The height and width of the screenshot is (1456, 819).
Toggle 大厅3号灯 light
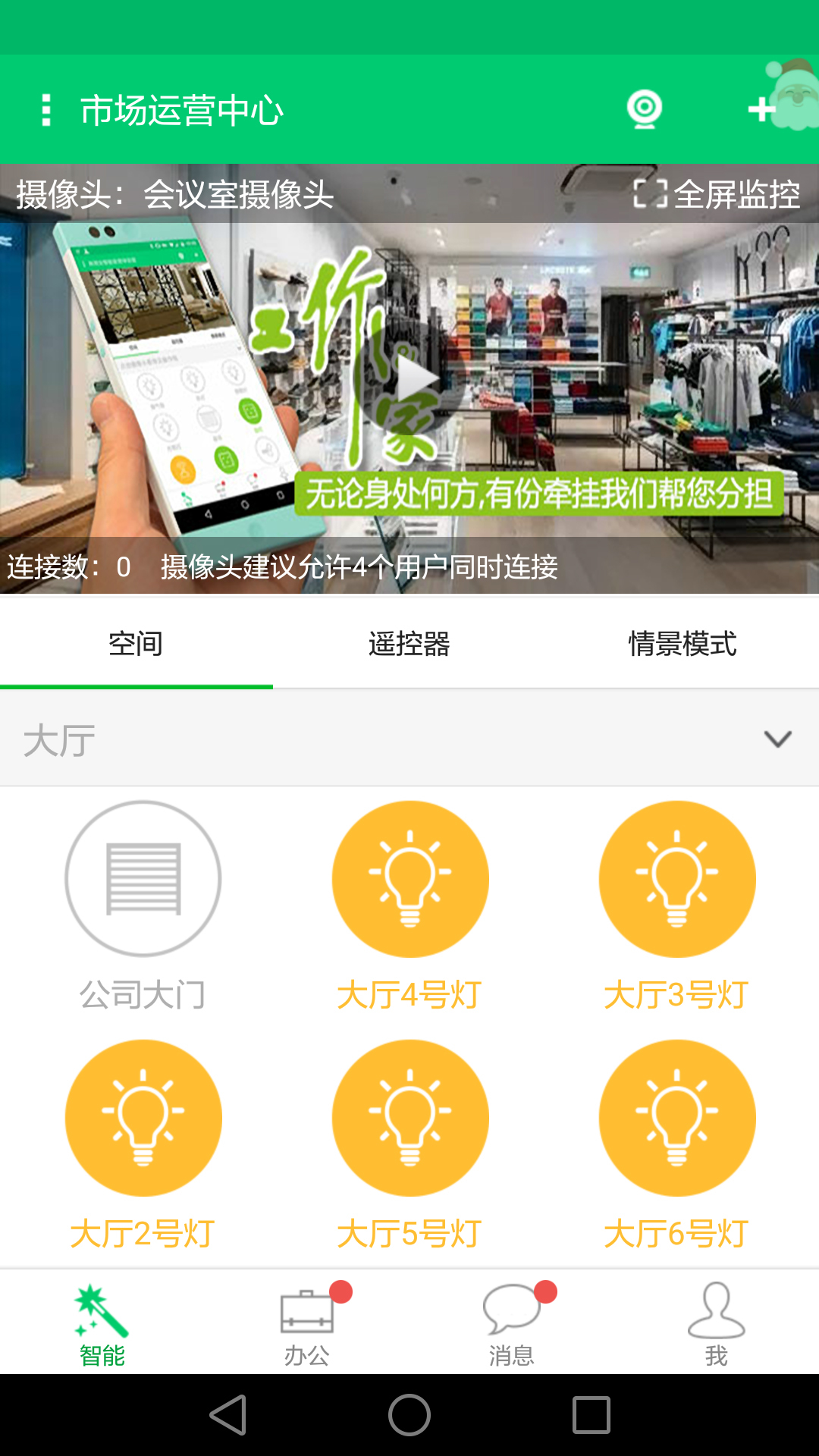(x=677, y=879)
